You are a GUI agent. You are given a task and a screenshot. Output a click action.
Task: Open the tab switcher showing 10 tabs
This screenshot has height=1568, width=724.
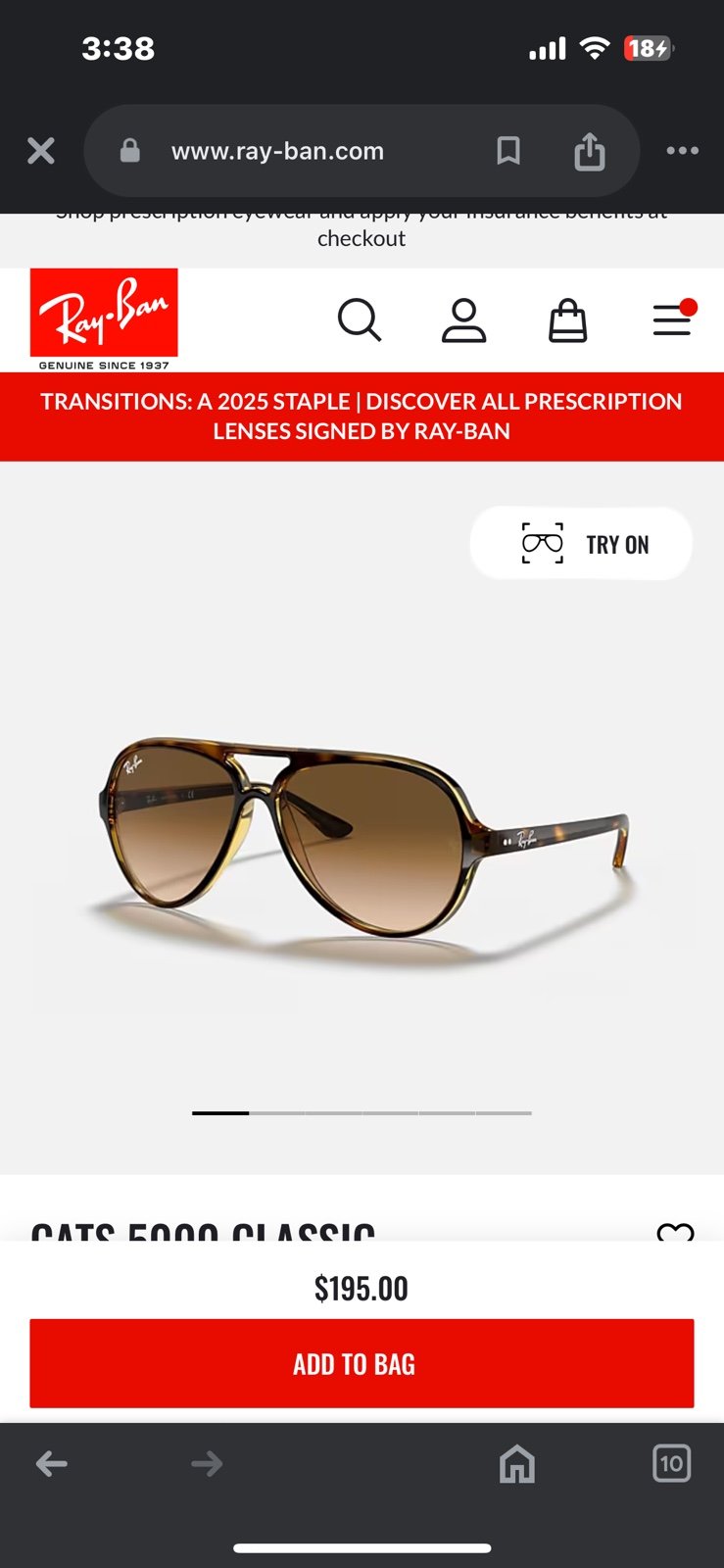[x=671, y=1464]
